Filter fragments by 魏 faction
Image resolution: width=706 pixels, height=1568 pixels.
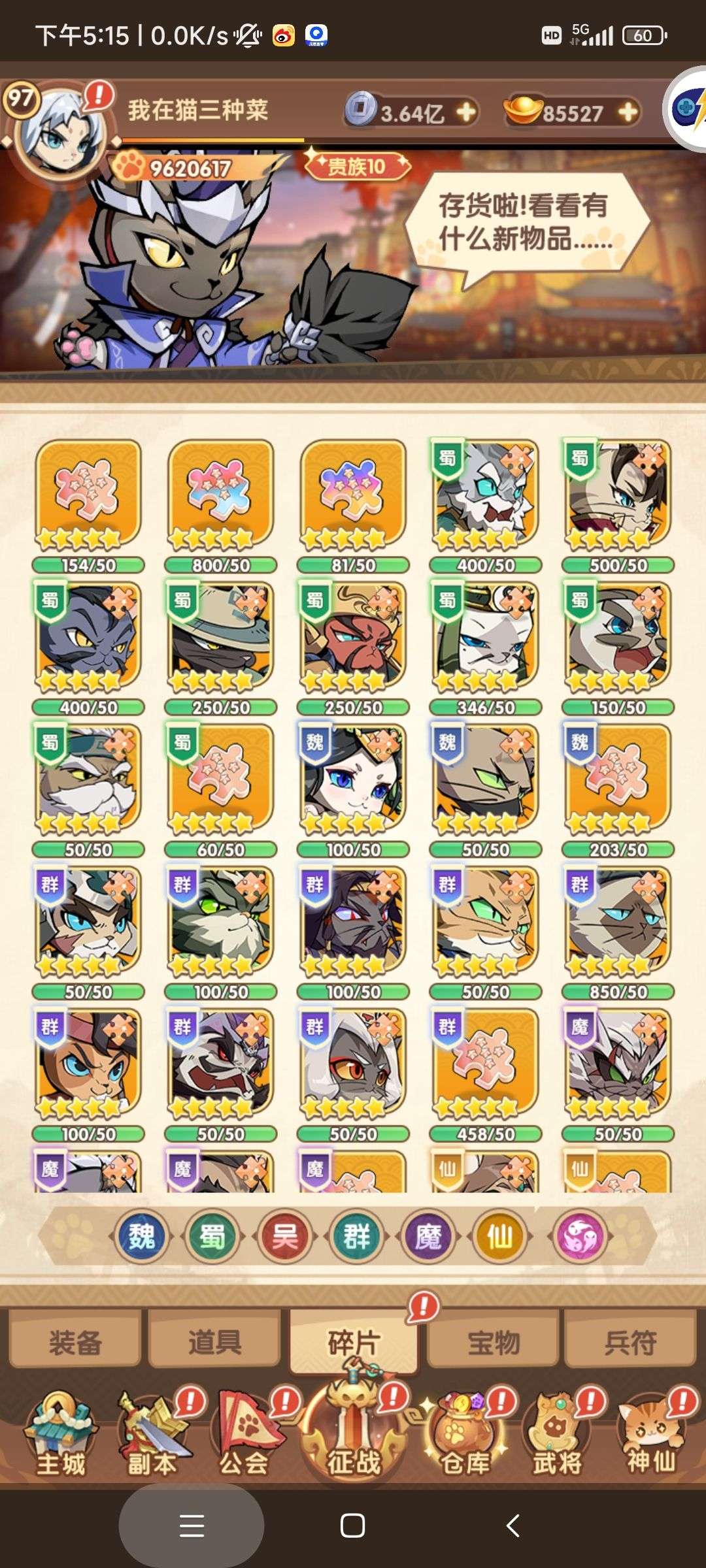142,1237
